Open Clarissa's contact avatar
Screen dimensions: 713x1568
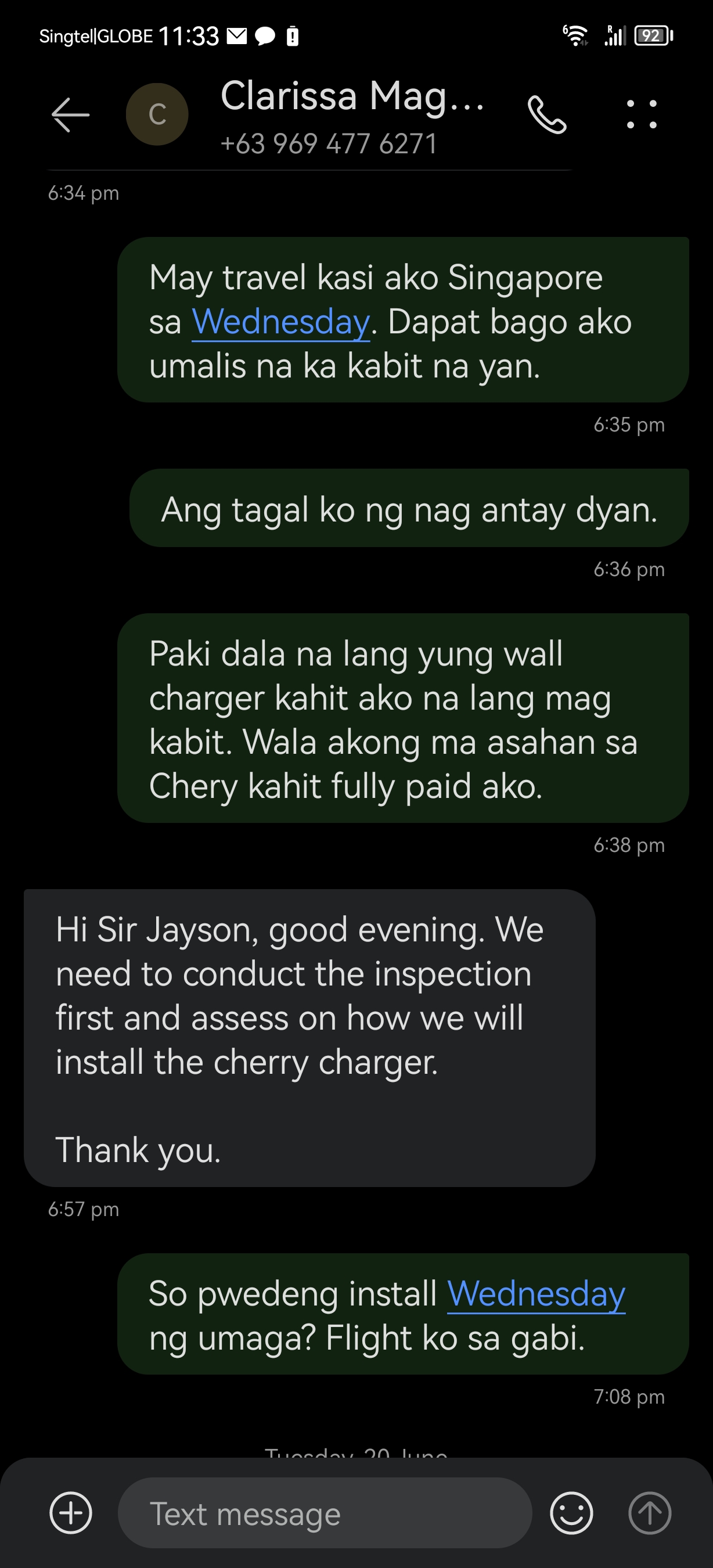click(x=157, y=114)
